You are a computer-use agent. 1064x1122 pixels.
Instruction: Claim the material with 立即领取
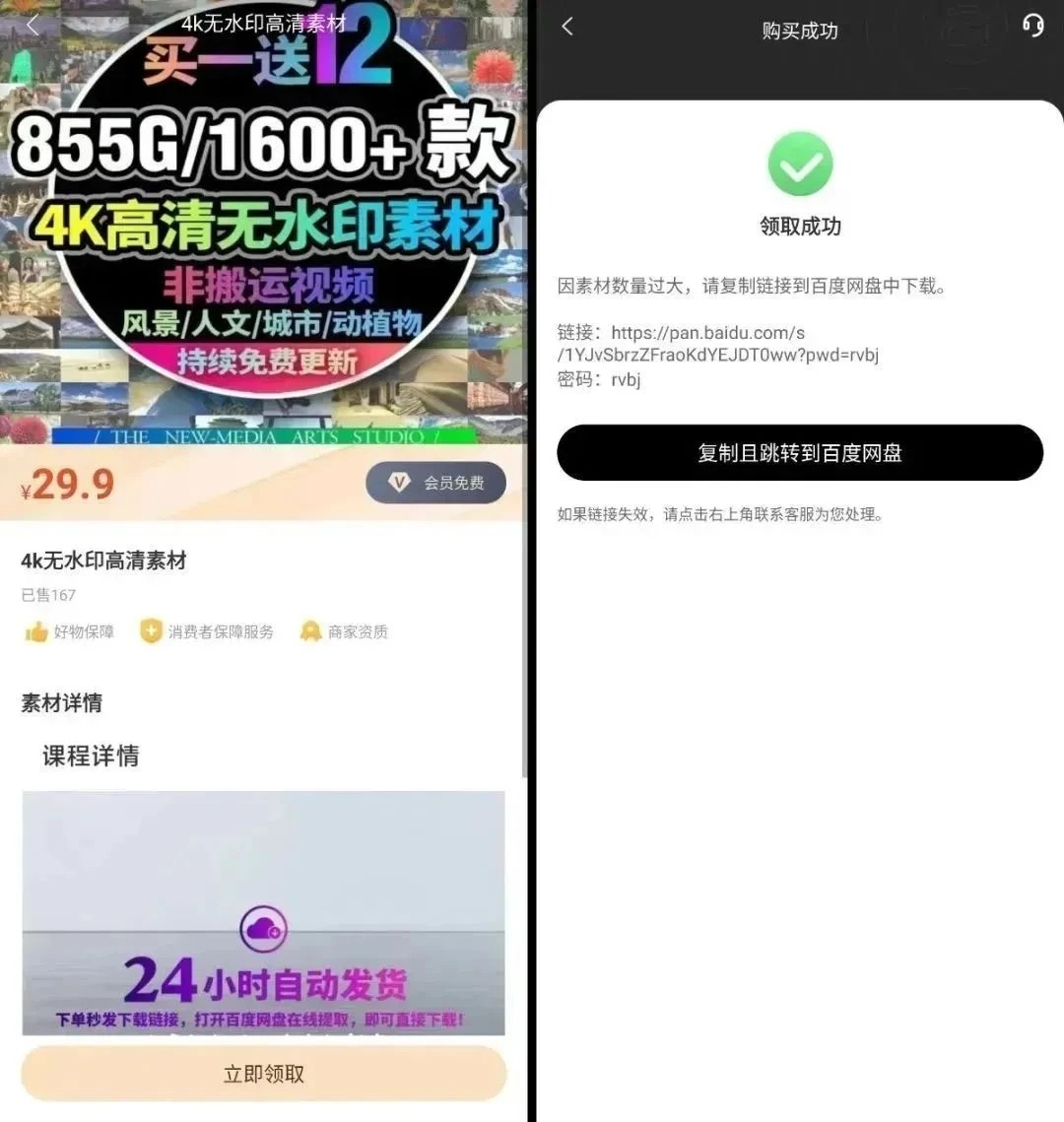tap(264, 1074)
